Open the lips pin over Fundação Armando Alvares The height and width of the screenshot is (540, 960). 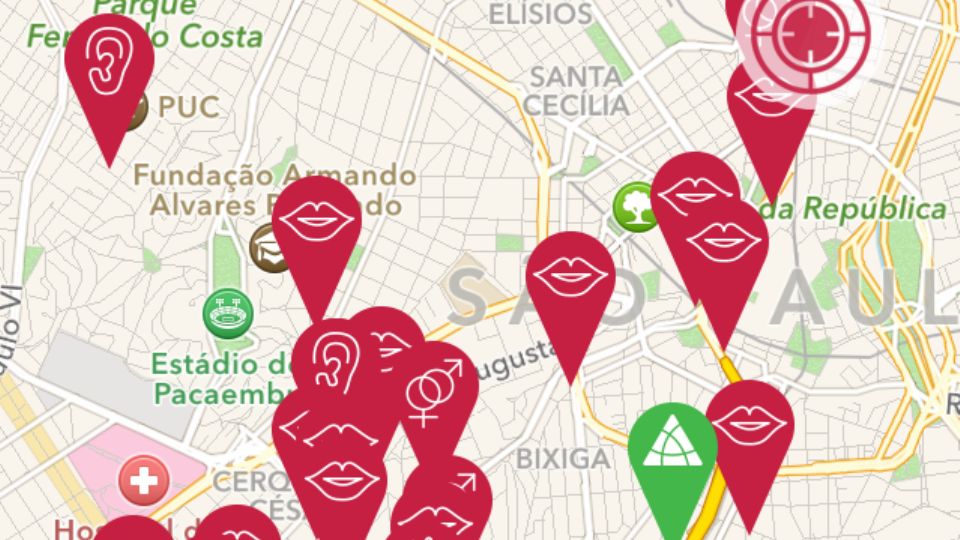click(316, 222)
